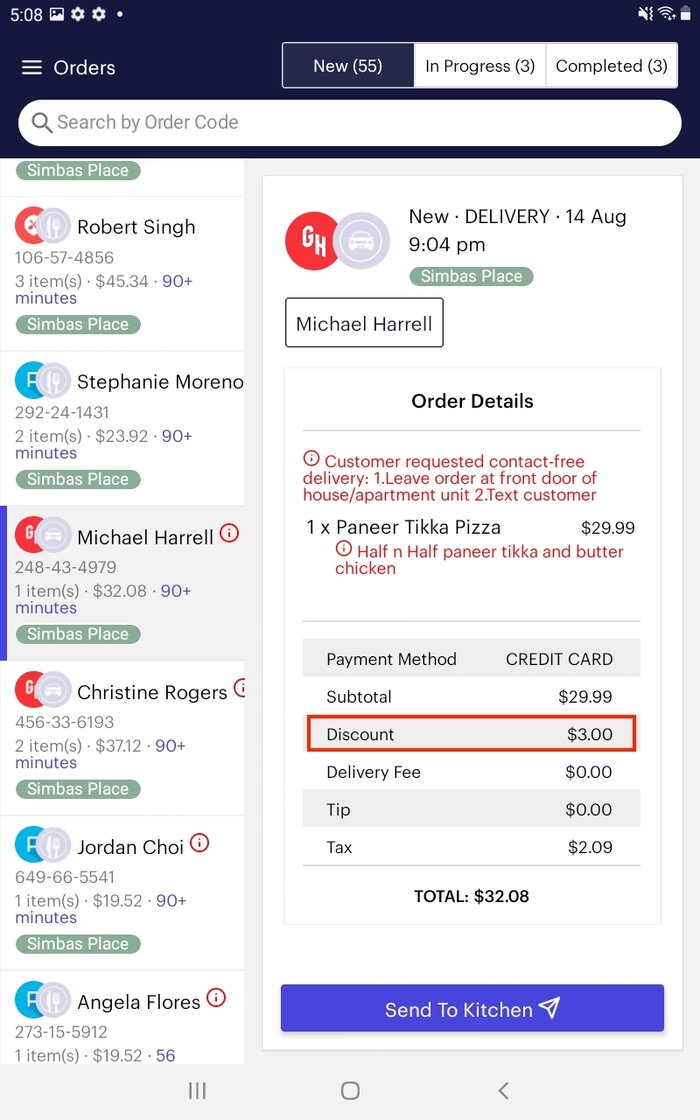Screen dimensions: 700x1120
Task: Go back using the system back button
Action: pos(503,1090)
